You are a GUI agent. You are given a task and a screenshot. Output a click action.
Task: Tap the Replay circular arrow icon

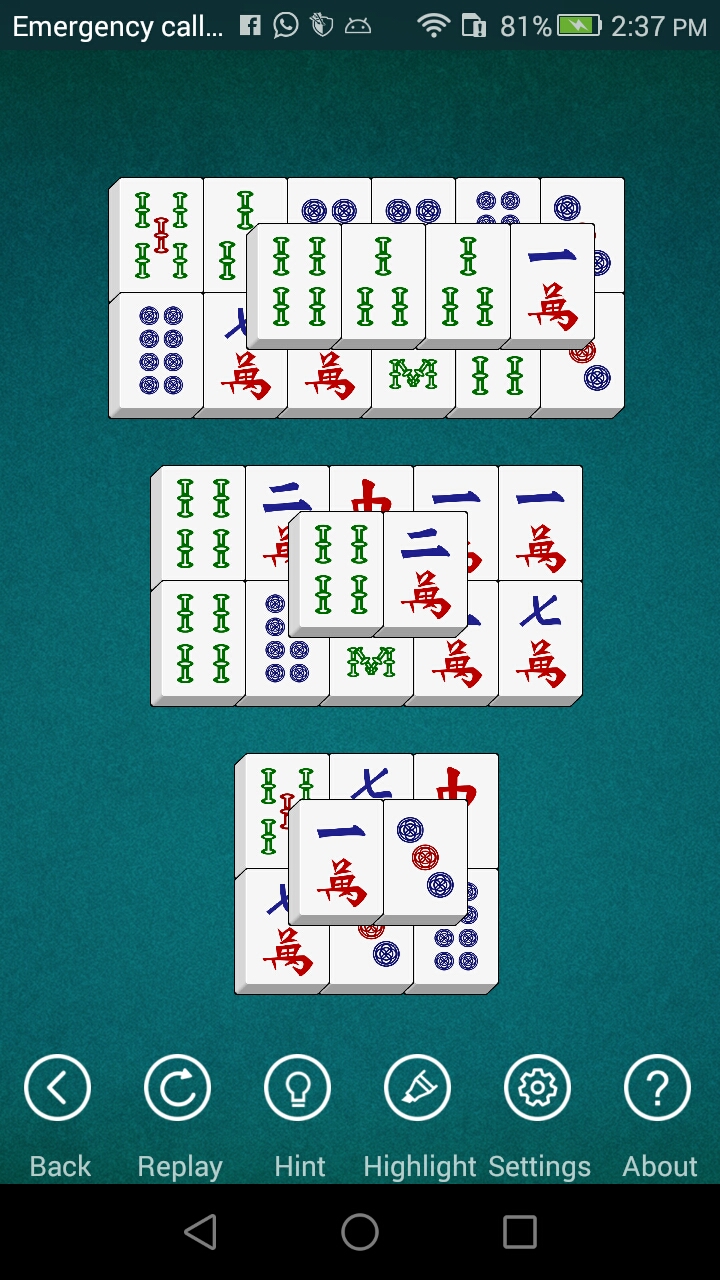178,1087
